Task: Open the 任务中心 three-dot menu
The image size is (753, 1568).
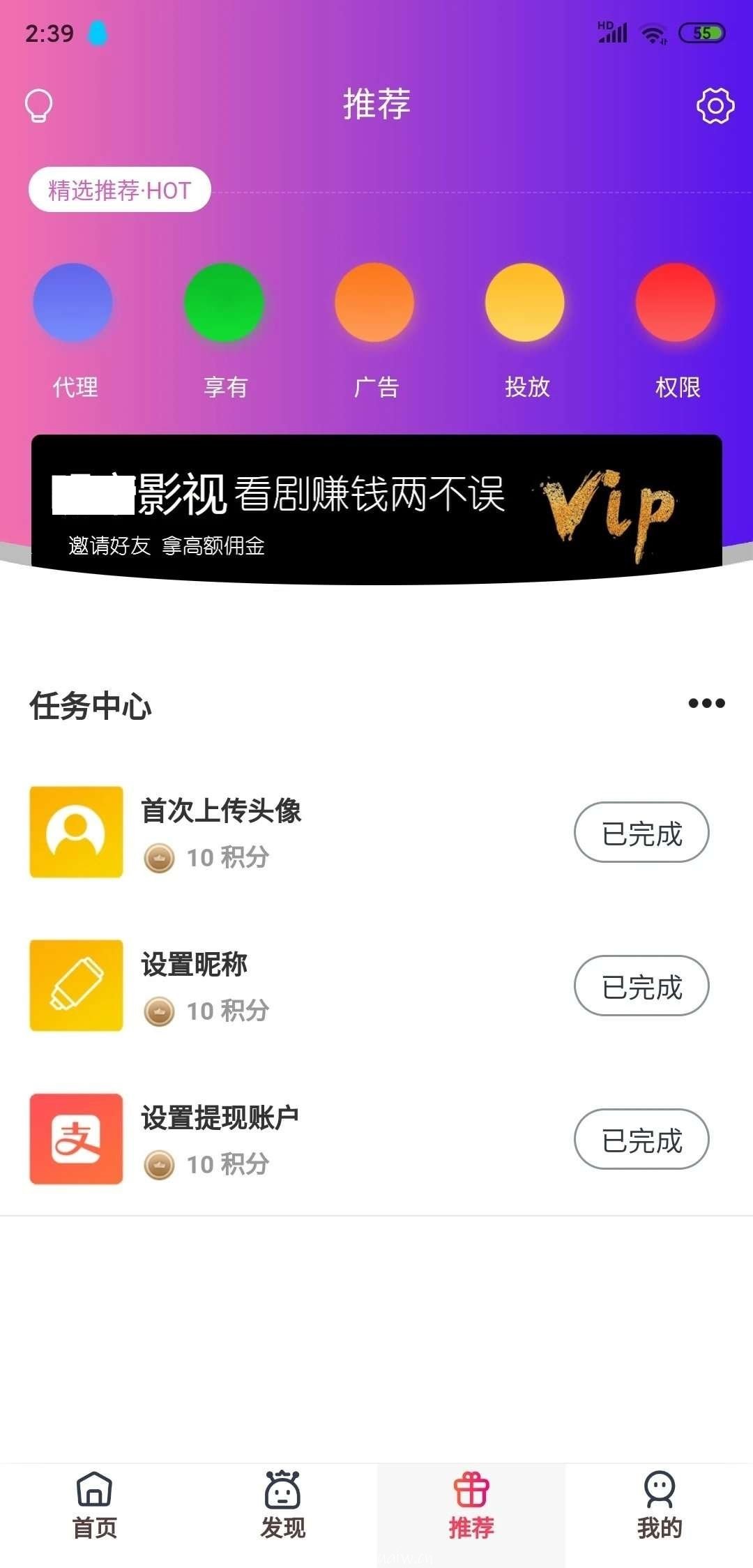Action: click(706, 703)
